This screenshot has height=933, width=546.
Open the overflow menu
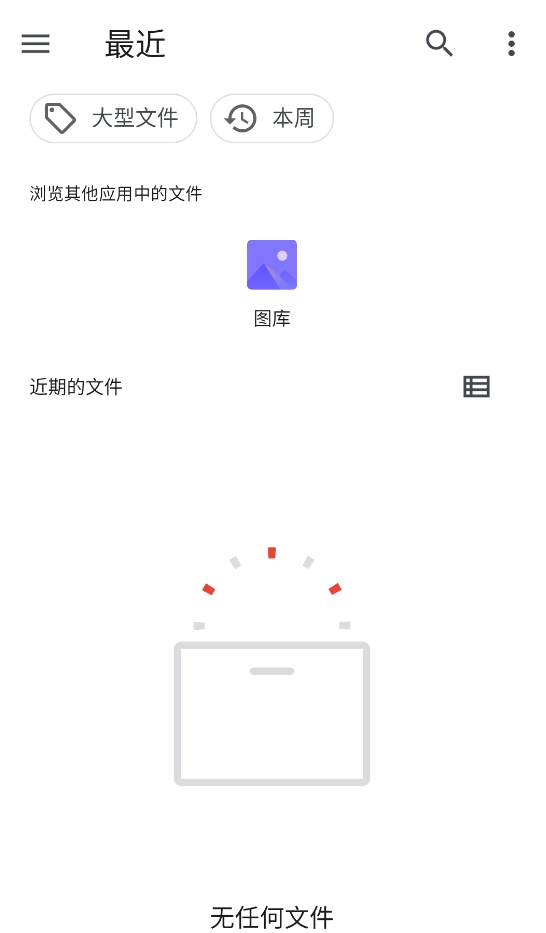(x=512, y=43)
